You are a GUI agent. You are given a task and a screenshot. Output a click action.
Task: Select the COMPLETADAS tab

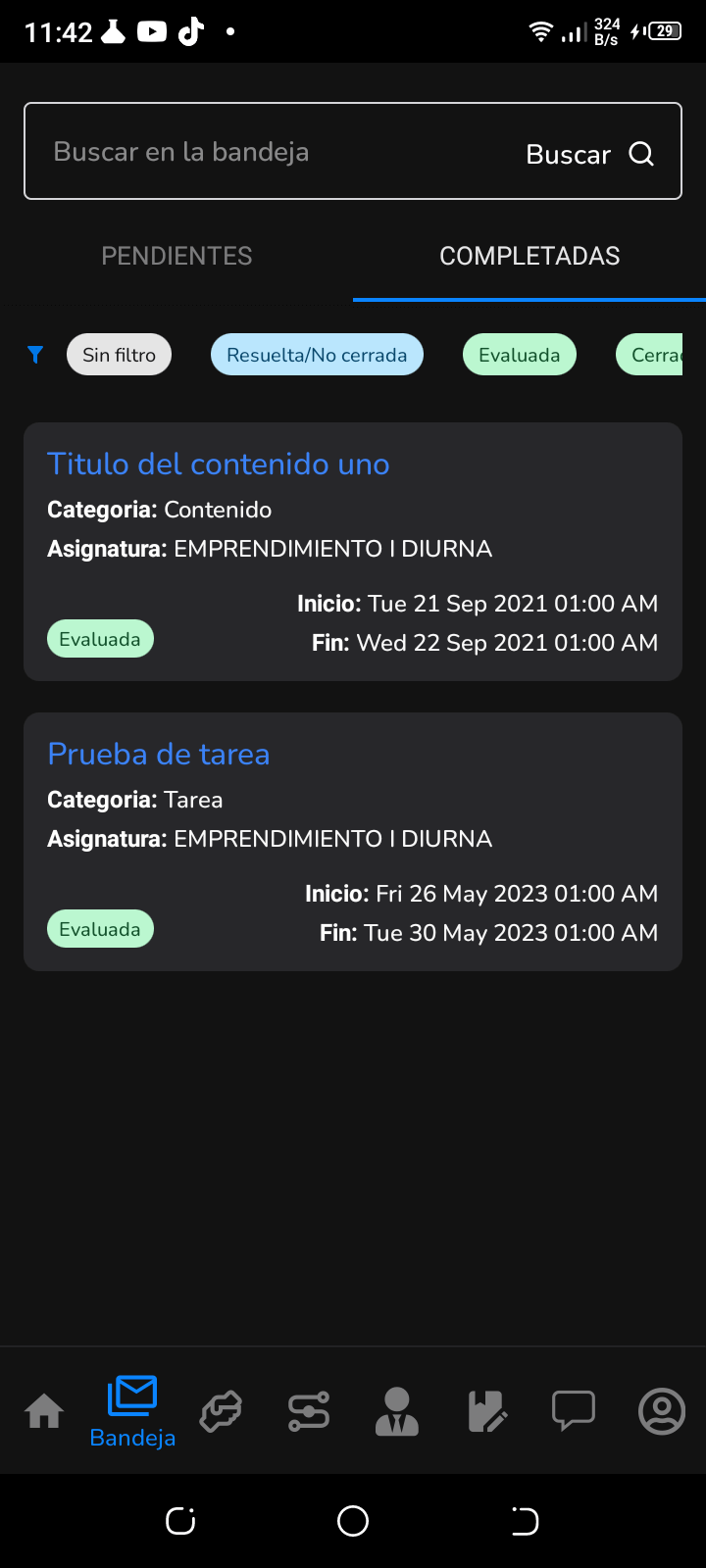(529, 256)
